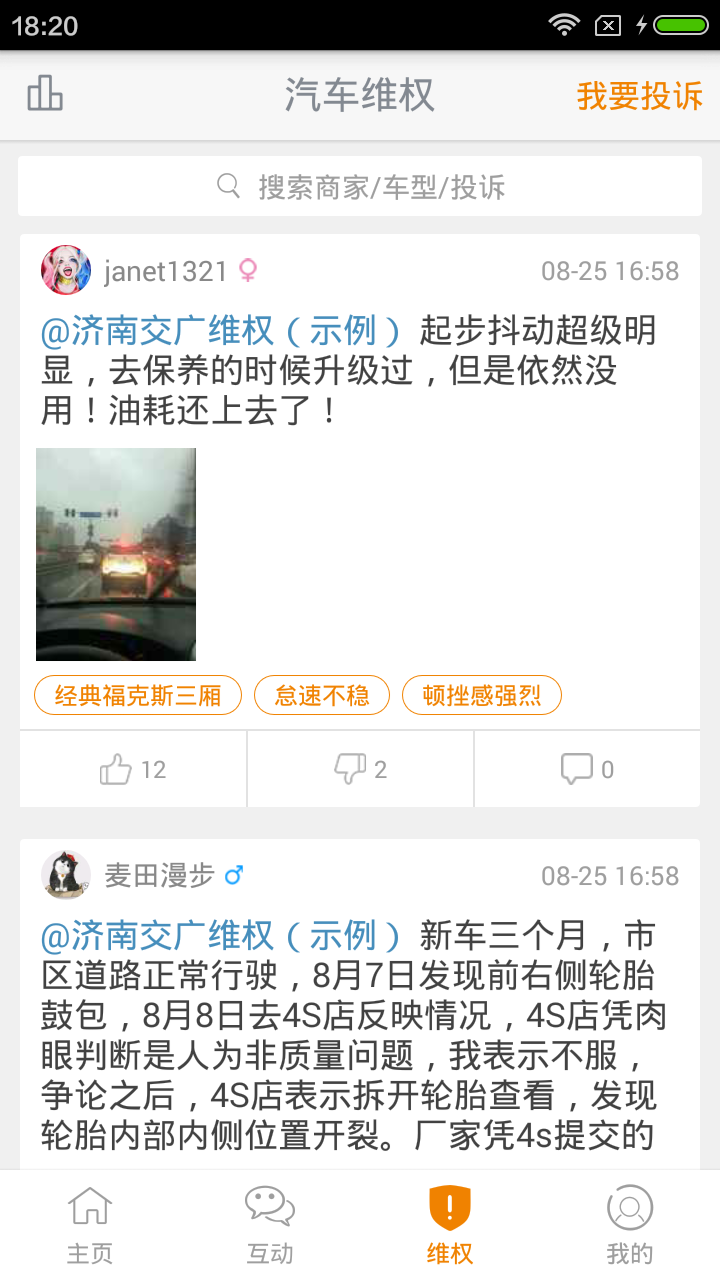Select the 怠速不稳 tag

click(x=322, y=695)
